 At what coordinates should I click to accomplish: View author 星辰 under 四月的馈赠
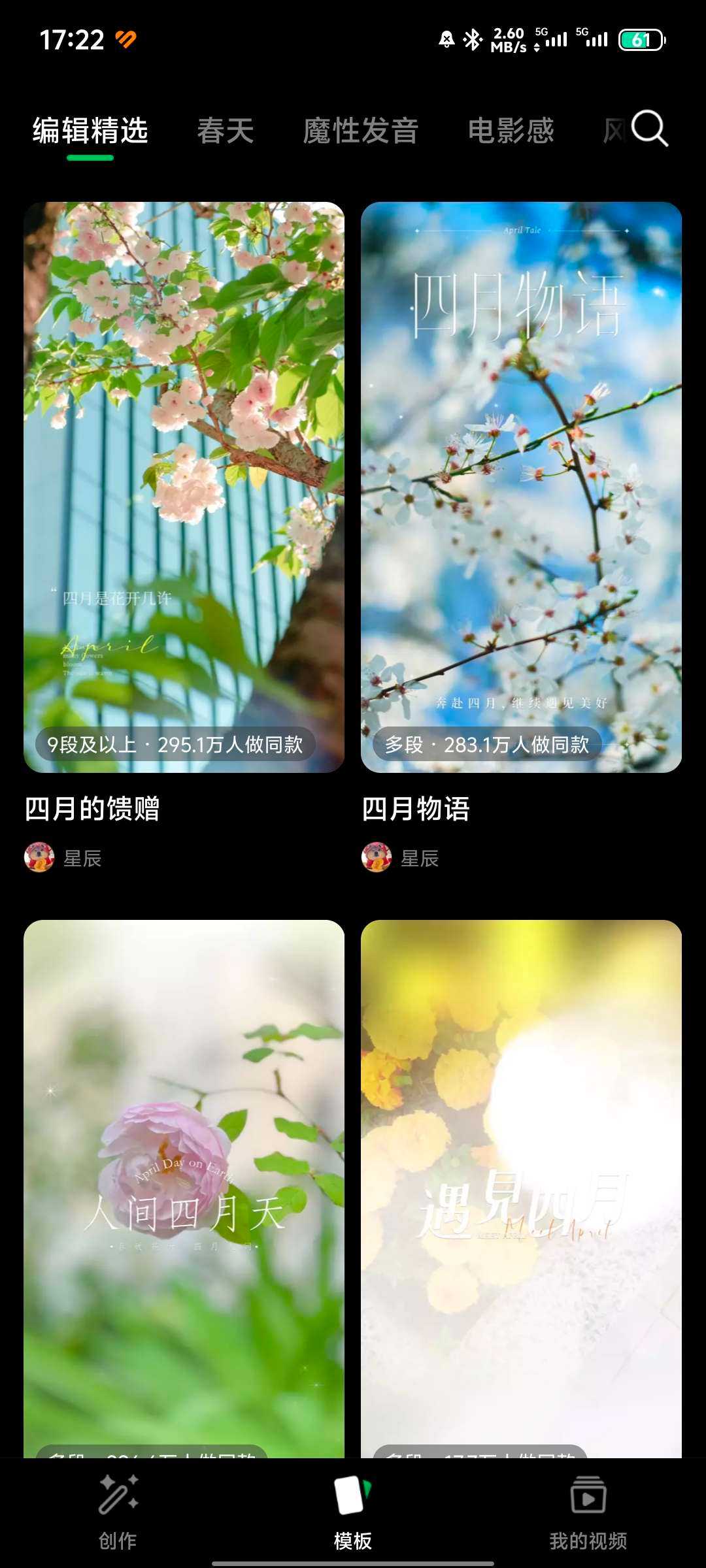tap(63, 858)
